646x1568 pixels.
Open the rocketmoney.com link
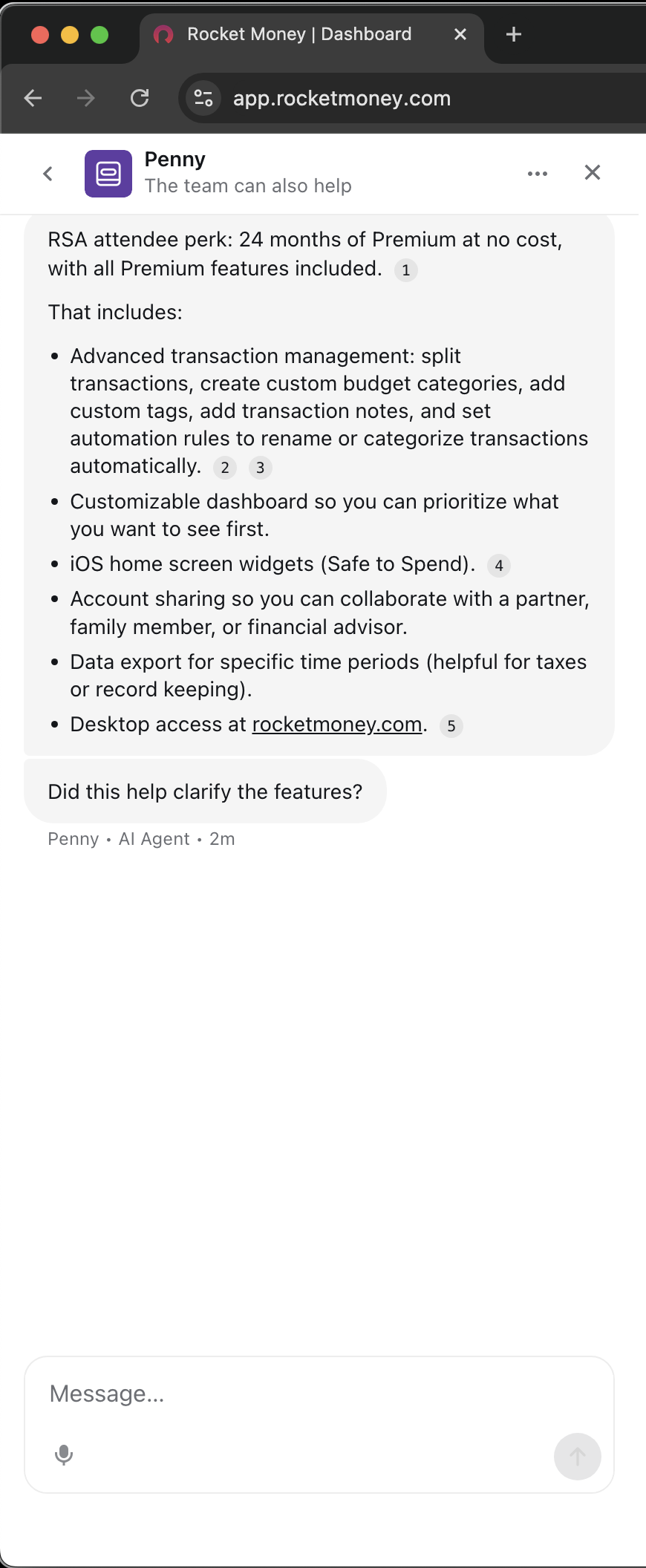coord(336,725)
